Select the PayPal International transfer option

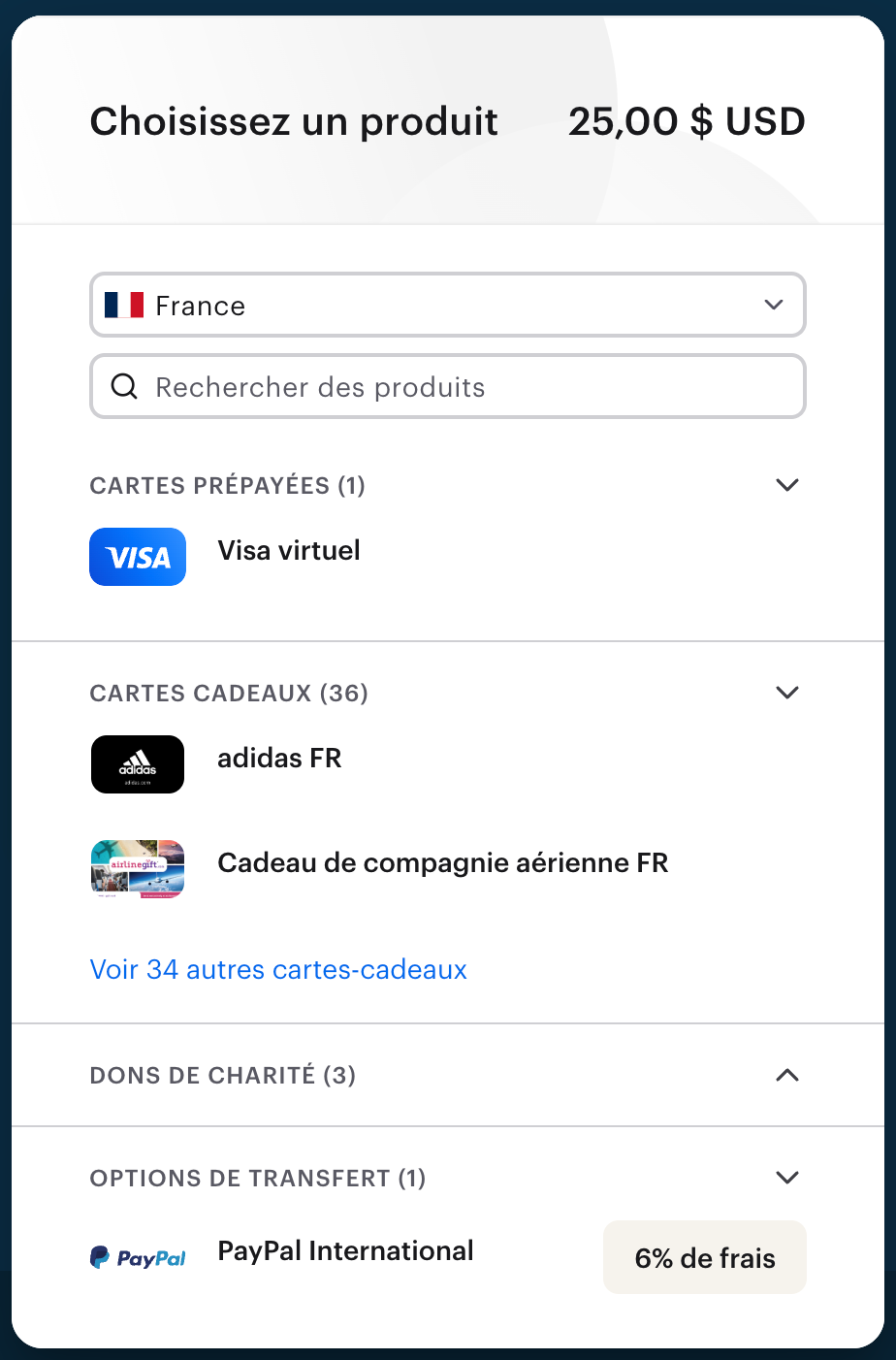344,1250
